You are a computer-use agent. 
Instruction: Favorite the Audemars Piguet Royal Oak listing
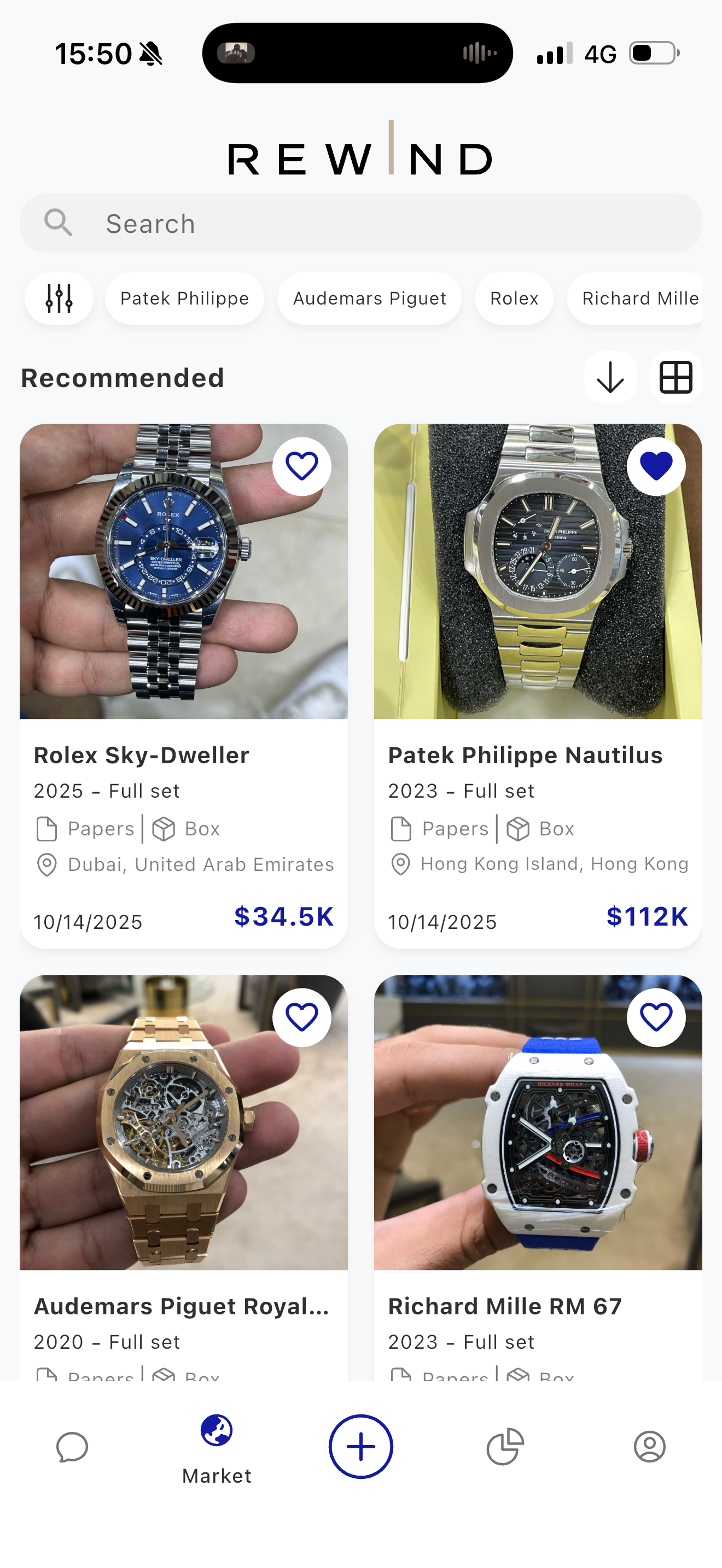[302, 1016]
